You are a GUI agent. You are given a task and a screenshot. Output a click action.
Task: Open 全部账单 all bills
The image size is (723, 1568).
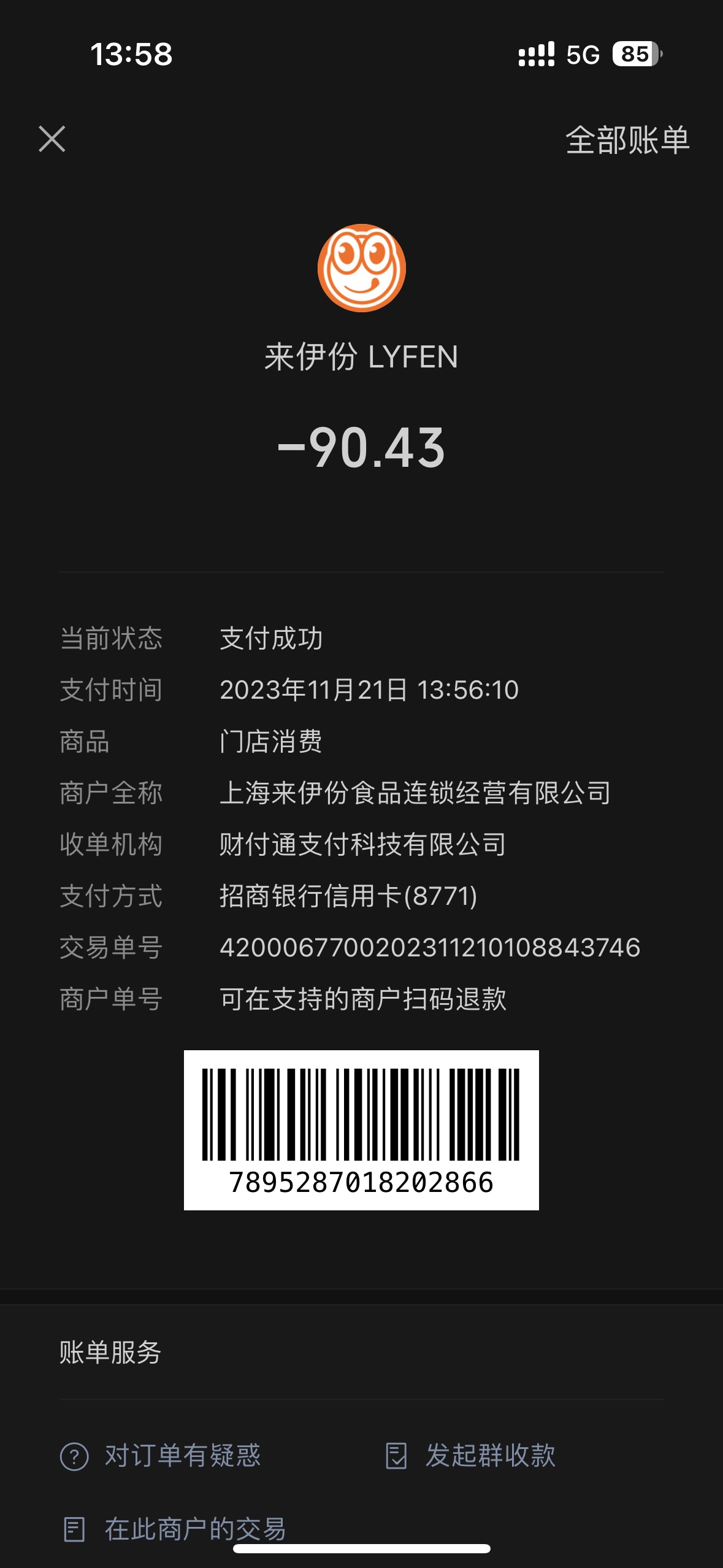(627, 140)
